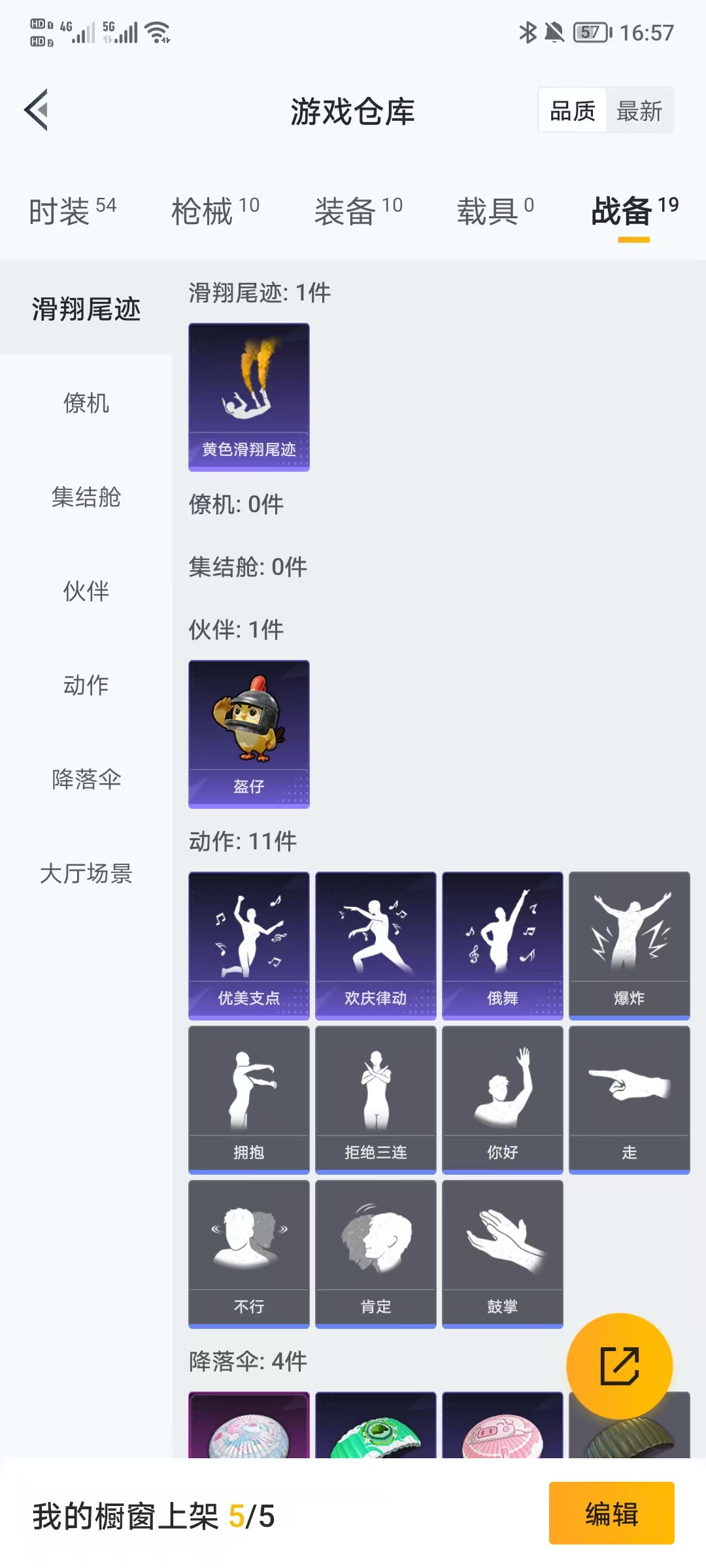Open the 俄舞 dance emote
The width and height of the screenshot is (706, 1568).
point(502,944)
